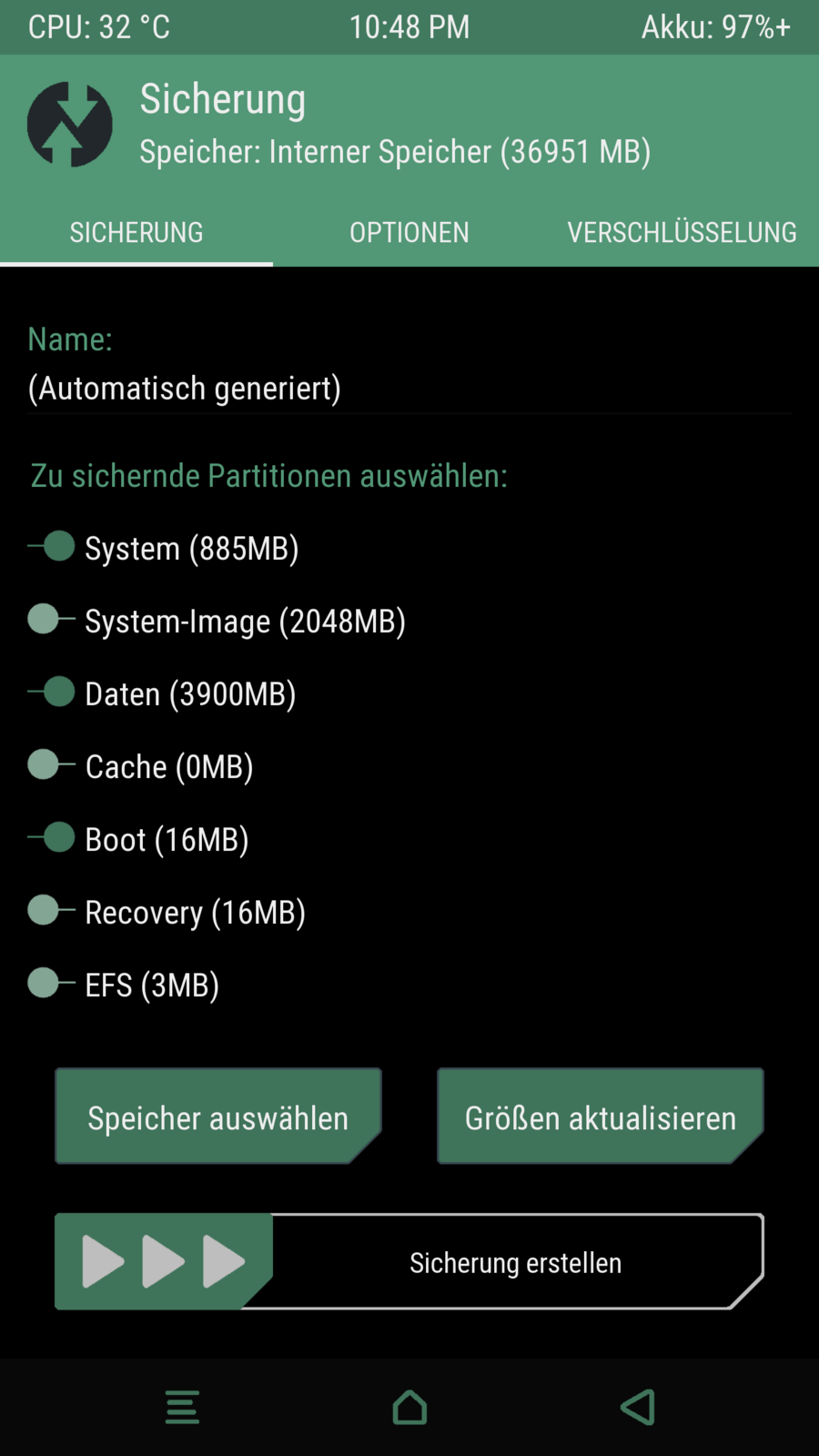This screenshot has width=819, height=1456.
Task: Enable System-Image (2048MB) partition backup
Action: [52, 620]
